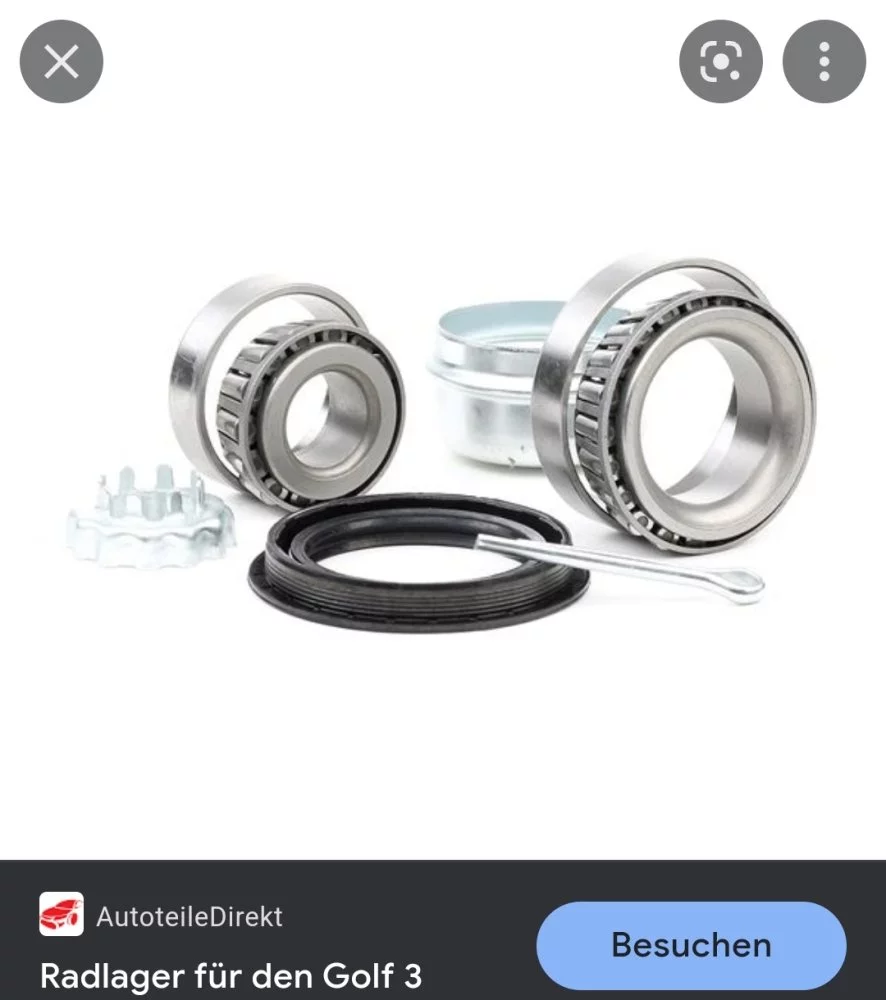Open the three-dot overflow menu

(824, 62)
